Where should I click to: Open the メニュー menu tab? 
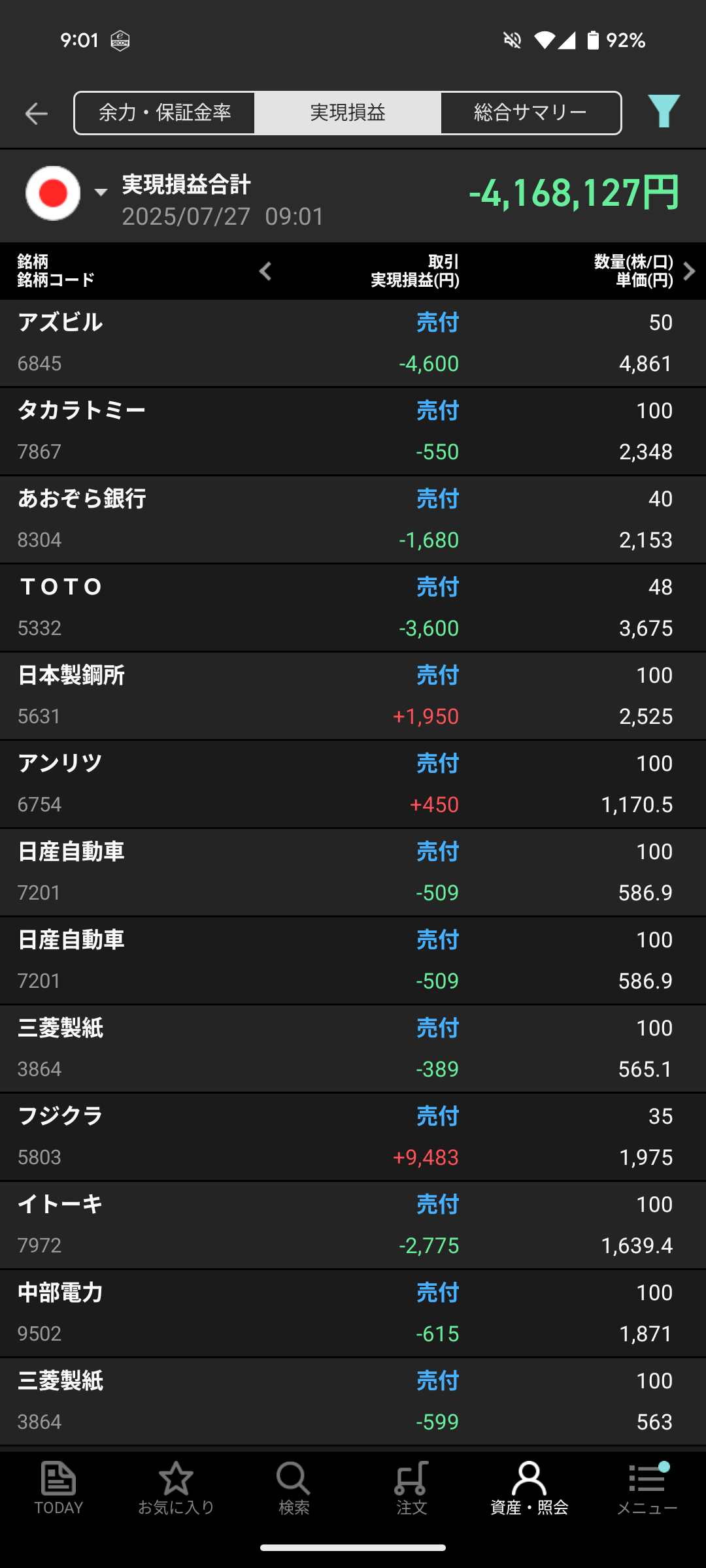647,1488
